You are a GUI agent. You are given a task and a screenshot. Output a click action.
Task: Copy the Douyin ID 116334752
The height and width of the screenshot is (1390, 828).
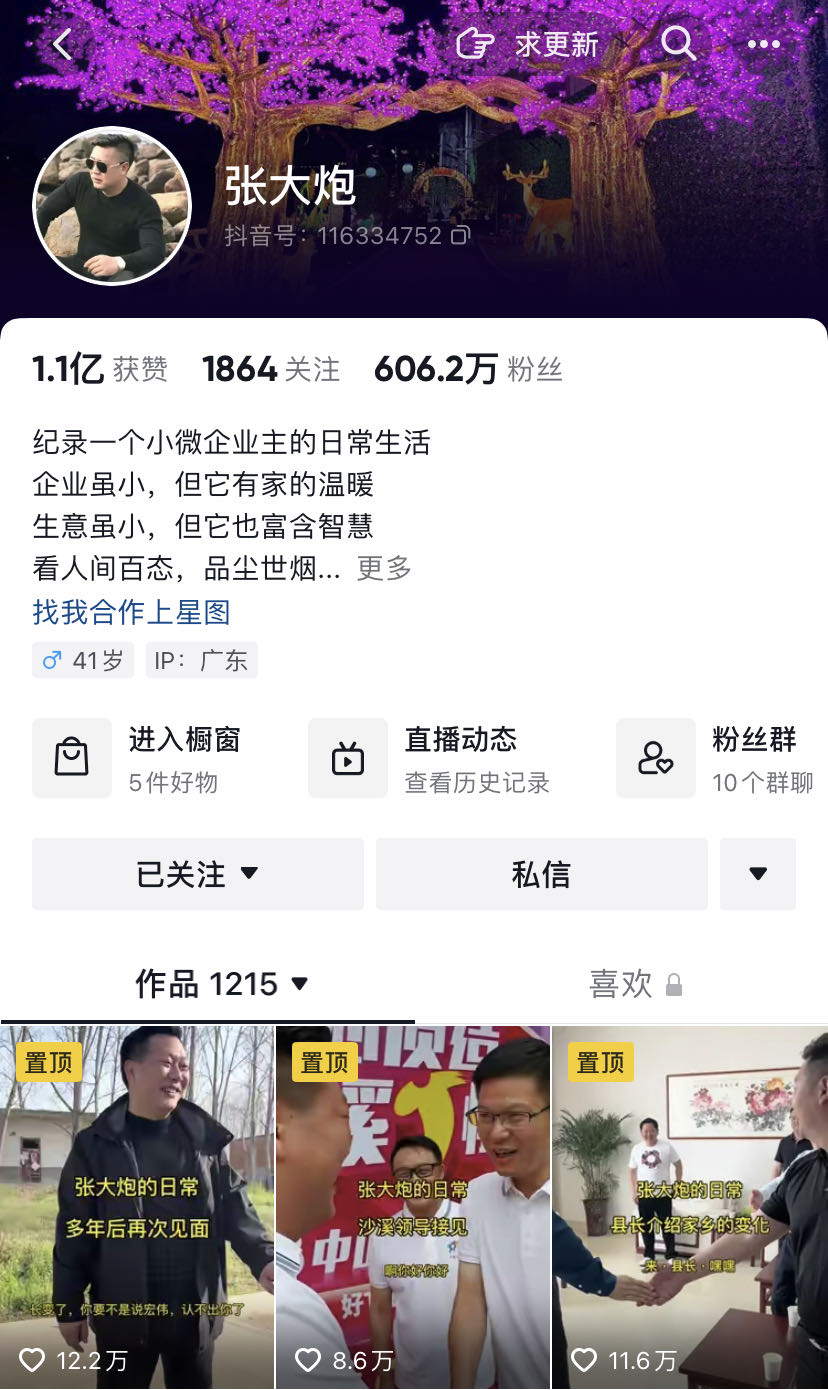[460, 236]
